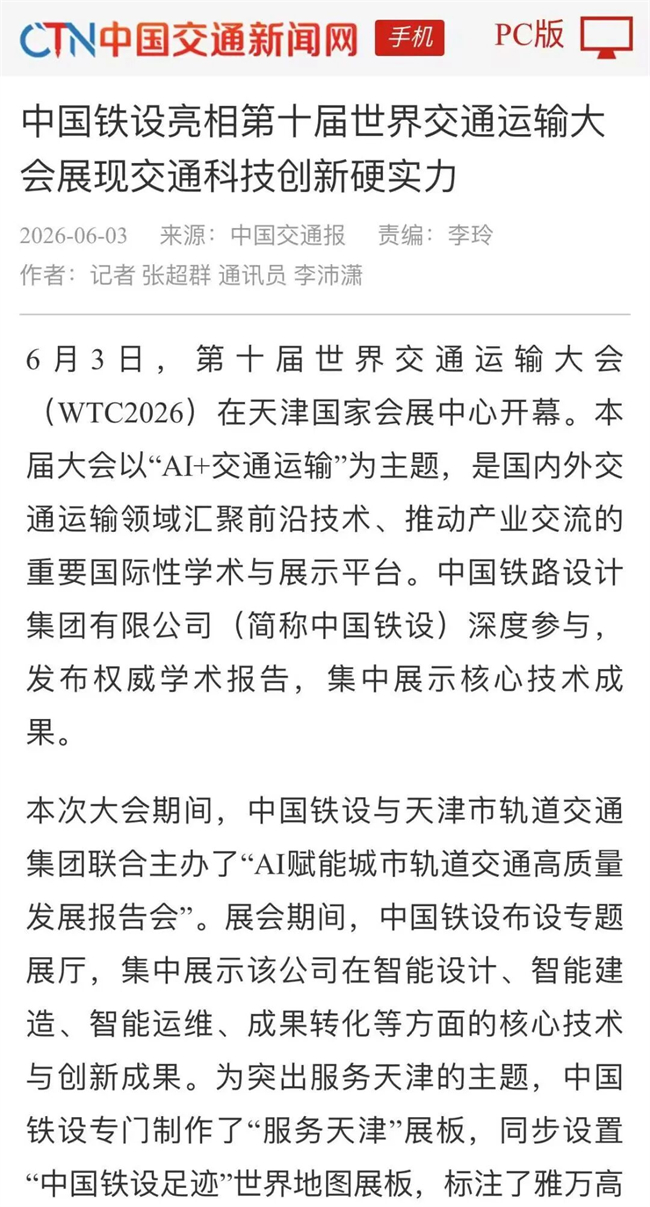
Task: Select the 手机 version button
Action: 410,38
